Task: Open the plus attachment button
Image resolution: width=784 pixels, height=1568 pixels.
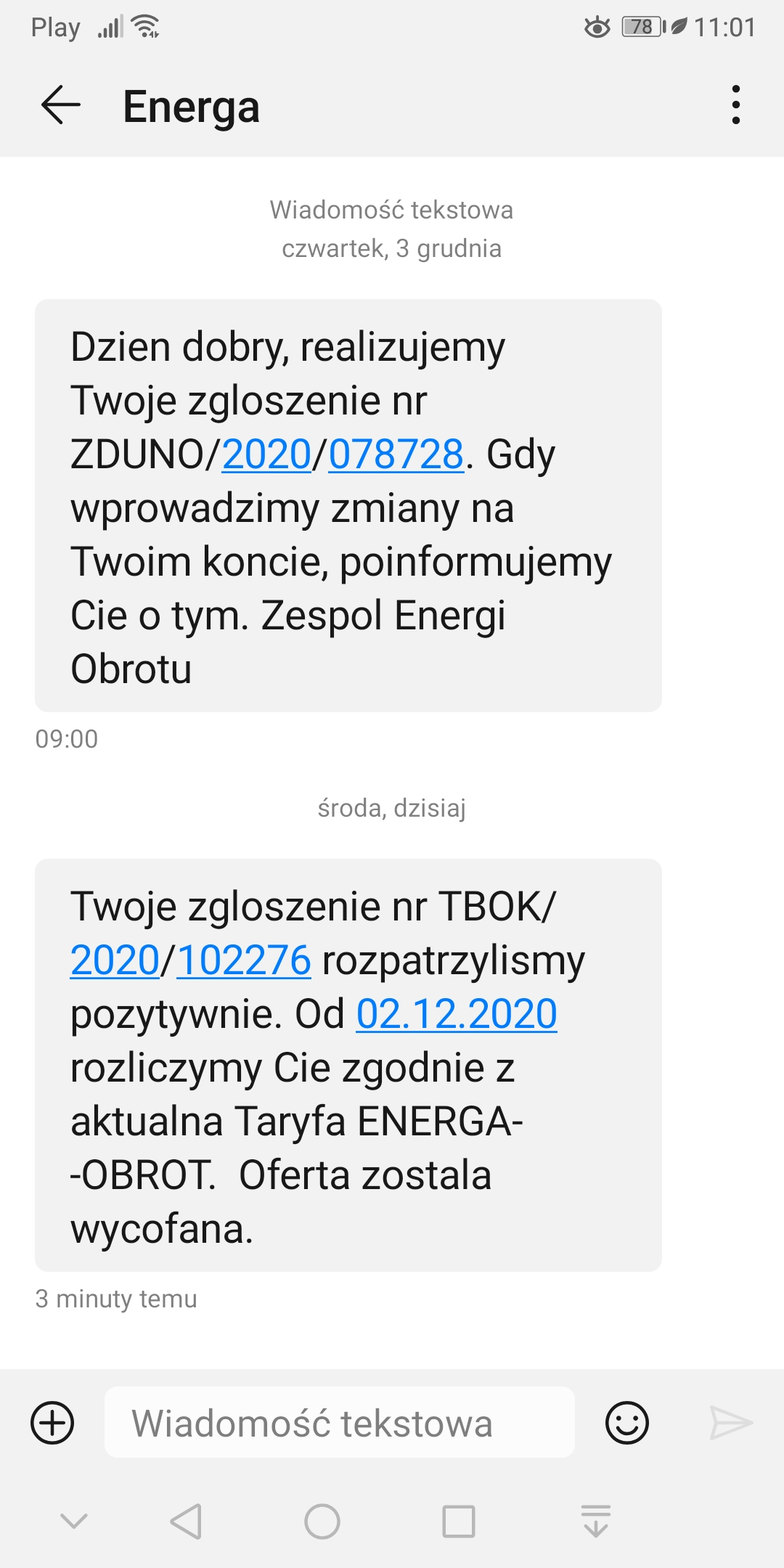Action: tap(52, 1422)
